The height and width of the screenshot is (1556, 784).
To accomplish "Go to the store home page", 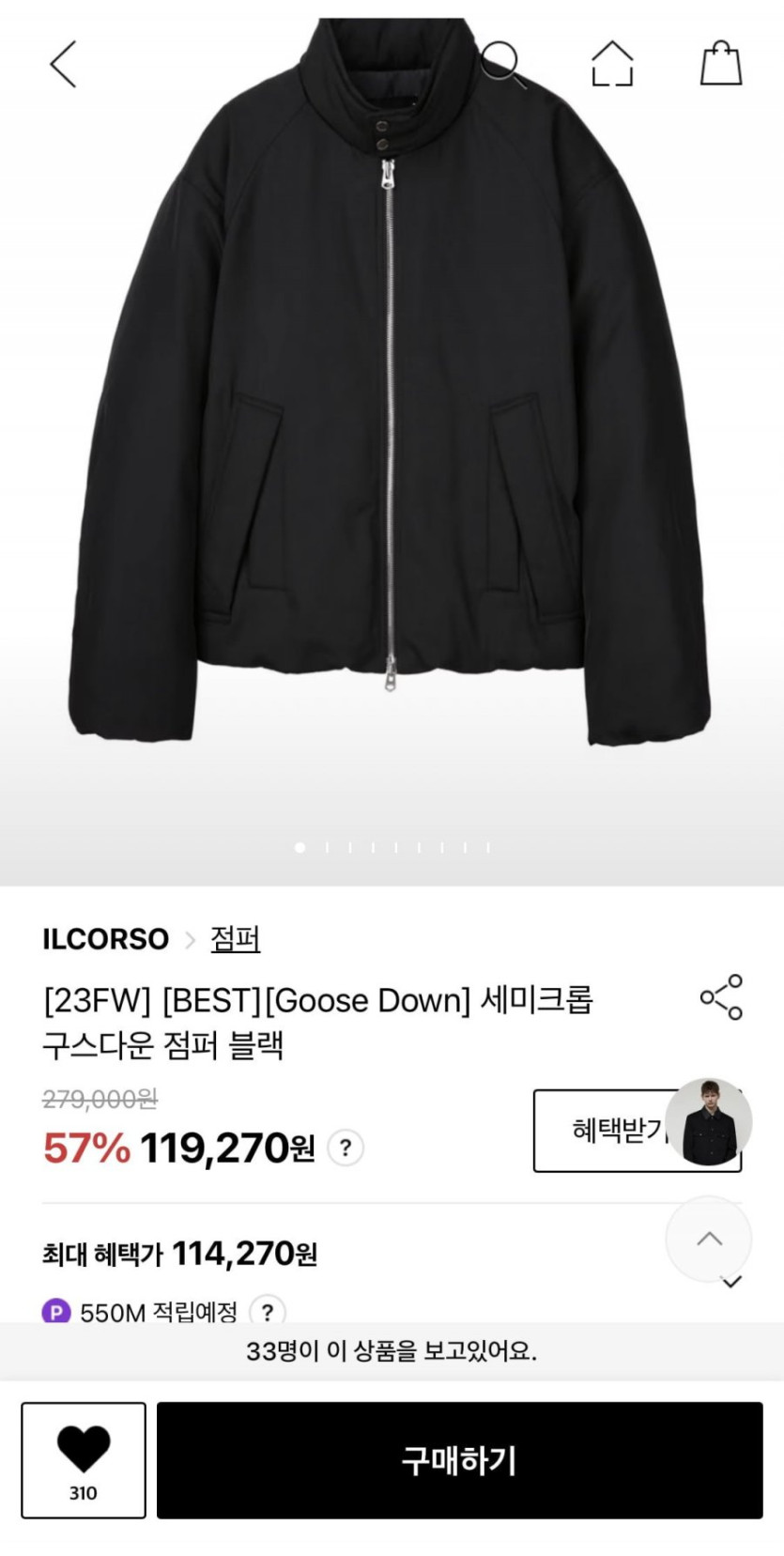I will click(x=612, y=64).
